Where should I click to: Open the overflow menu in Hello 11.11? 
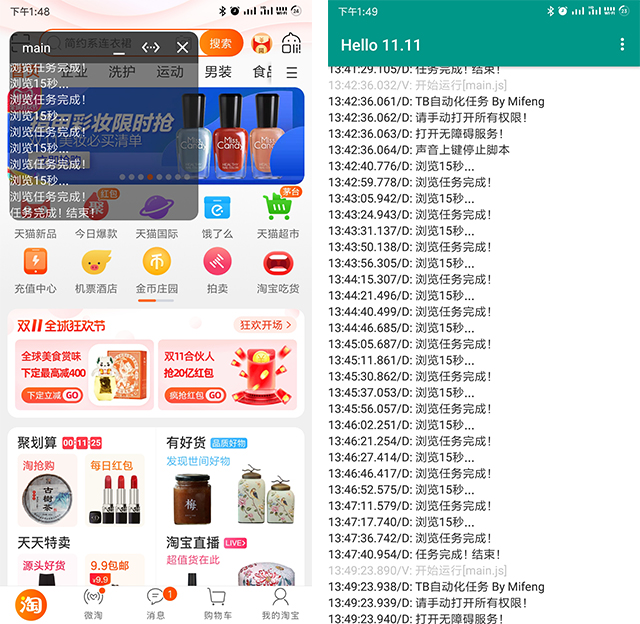(x=622, y=45)
